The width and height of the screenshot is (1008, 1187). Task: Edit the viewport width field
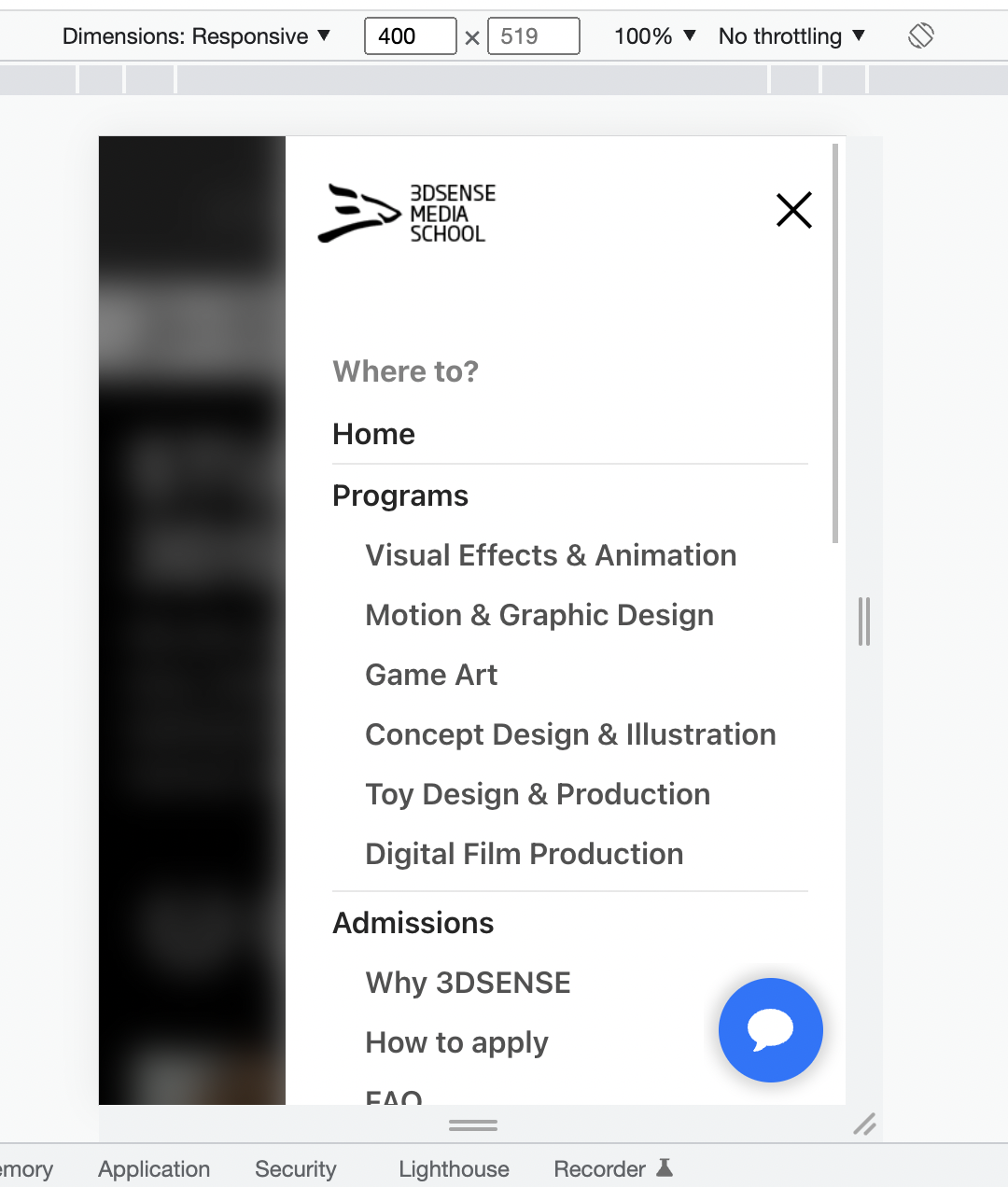click(410, 36)
